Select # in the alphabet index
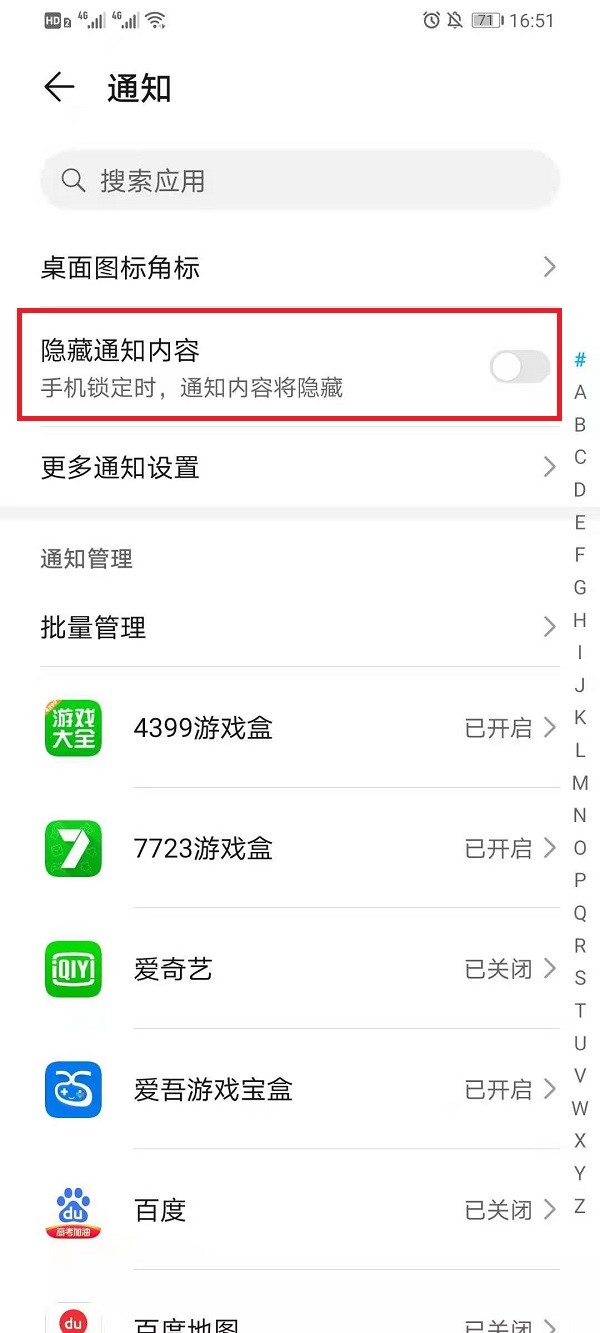The width and height of the screenshot is (600, 1333). tap(580, 360)
